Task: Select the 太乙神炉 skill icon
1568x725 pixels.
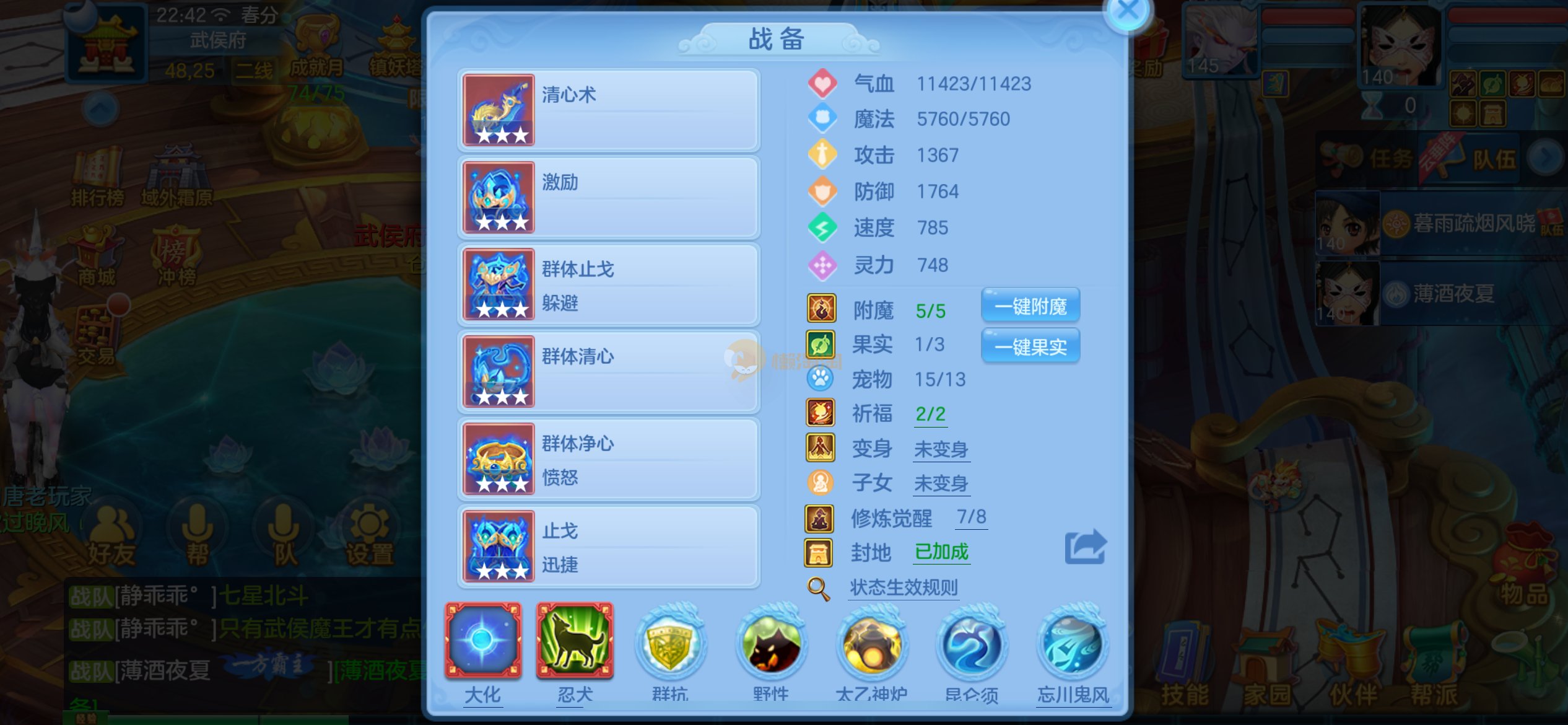Action: [872, 644]
